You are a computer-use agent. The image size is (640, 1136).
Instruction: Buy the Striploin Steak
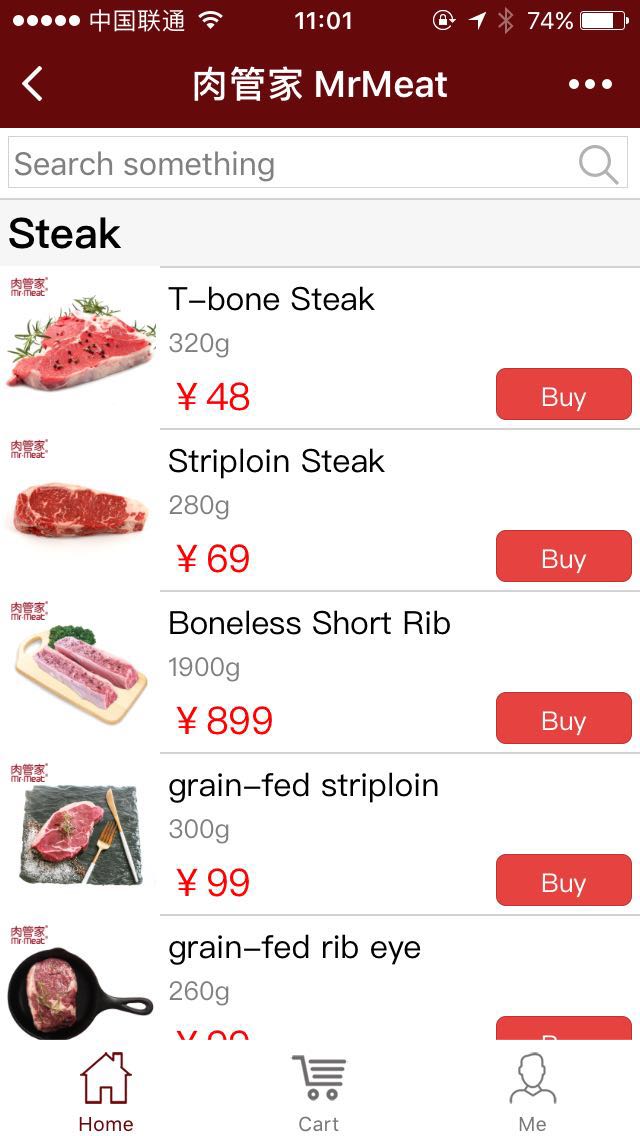click(563, 557)
